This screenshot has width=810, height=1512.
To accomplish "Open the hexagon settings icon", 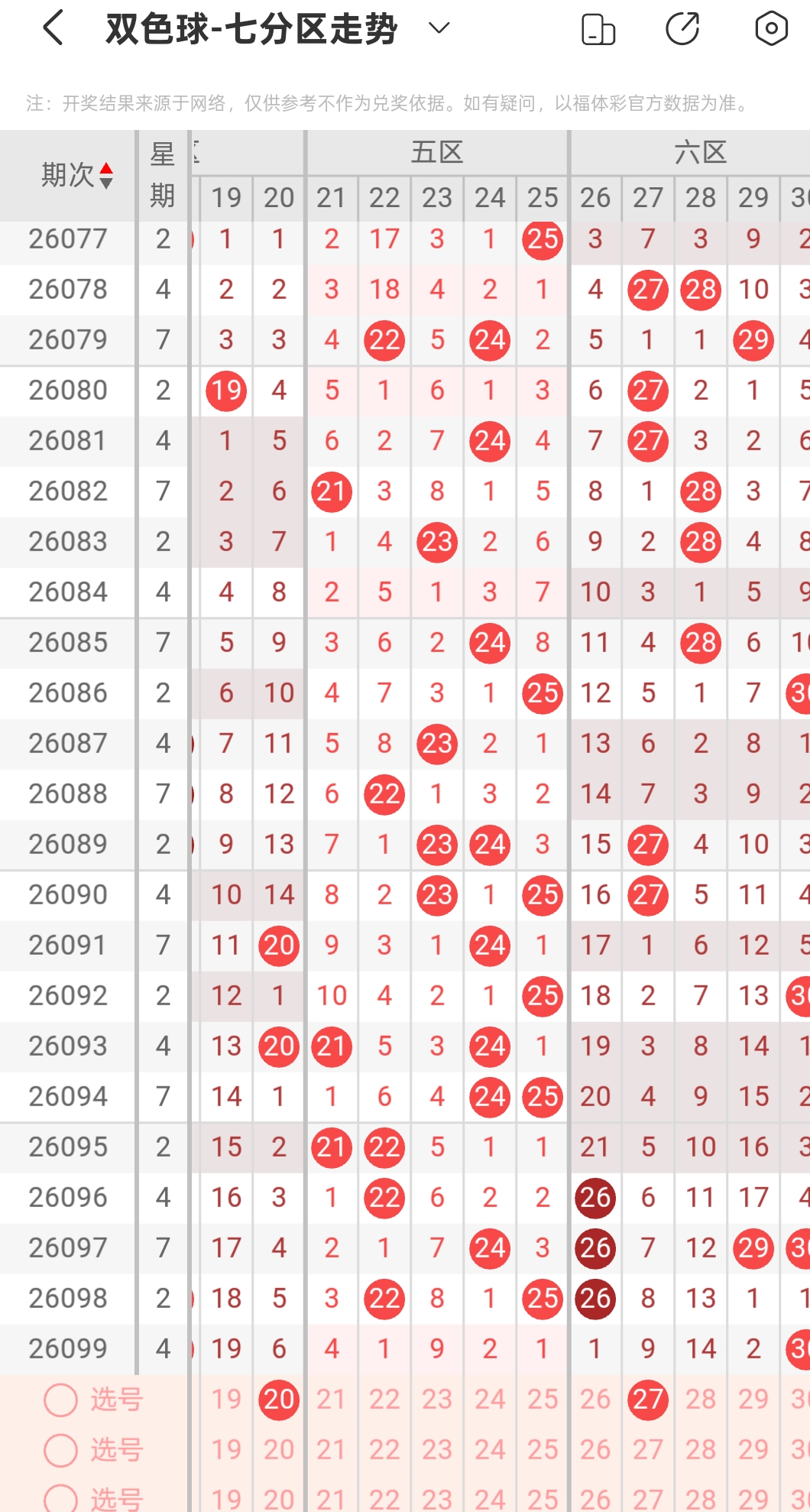I will [x=771, y=29].
